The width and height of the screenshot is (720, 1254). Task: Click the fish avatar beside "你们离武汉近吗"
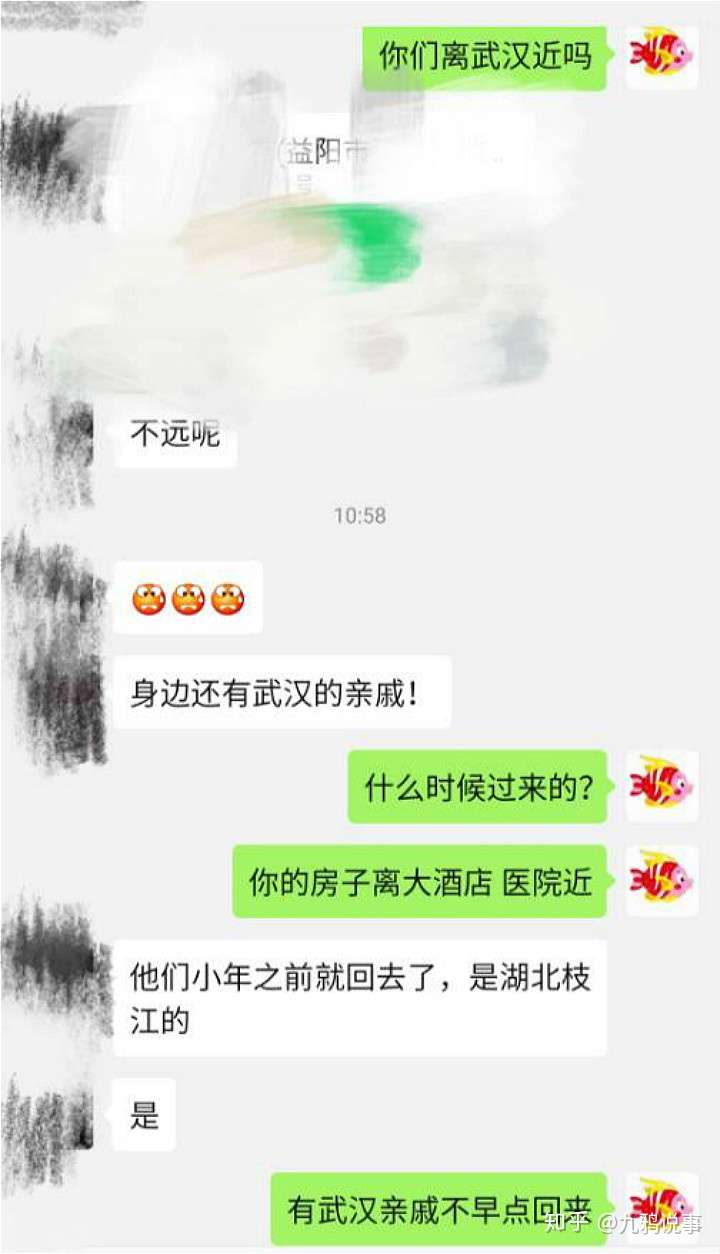[661, 57]
